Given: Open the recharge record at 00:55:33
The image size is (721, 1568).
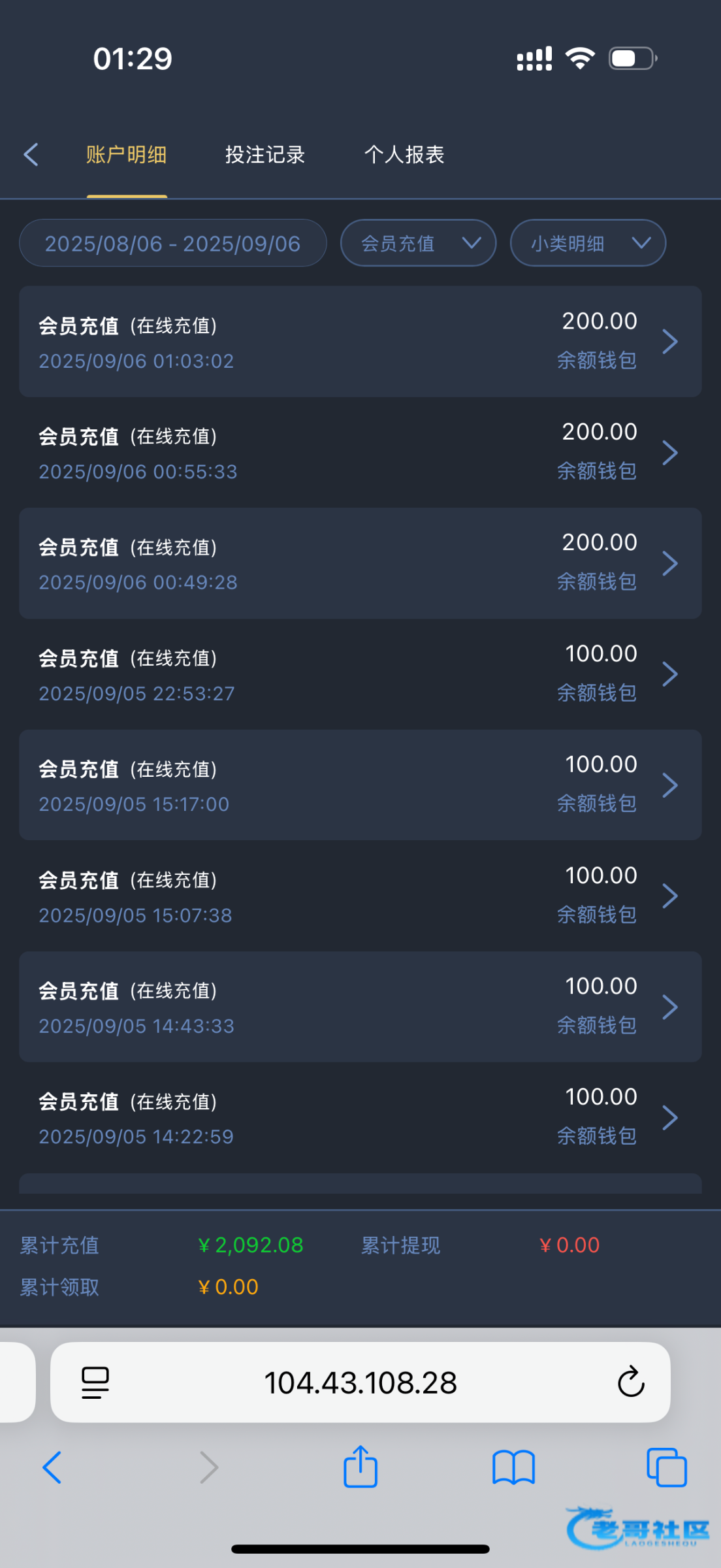Looking at the screenshot, I should [x=360, y=452].
